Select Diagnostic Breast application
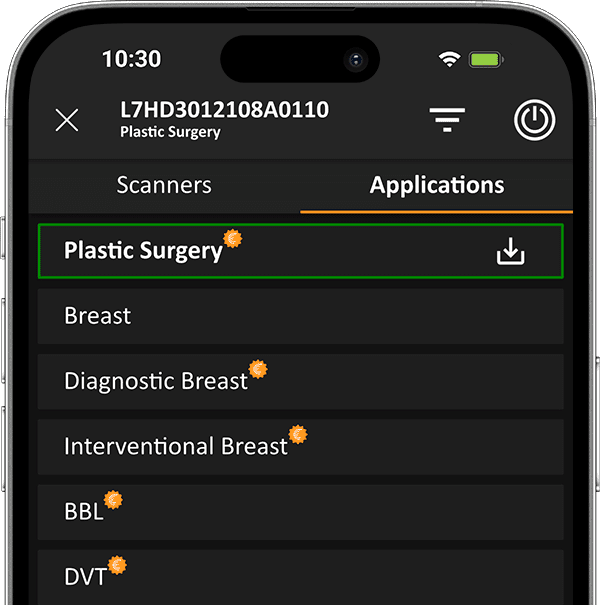The height and width of the screenshot is (605, 600). (x=300, y=381)
